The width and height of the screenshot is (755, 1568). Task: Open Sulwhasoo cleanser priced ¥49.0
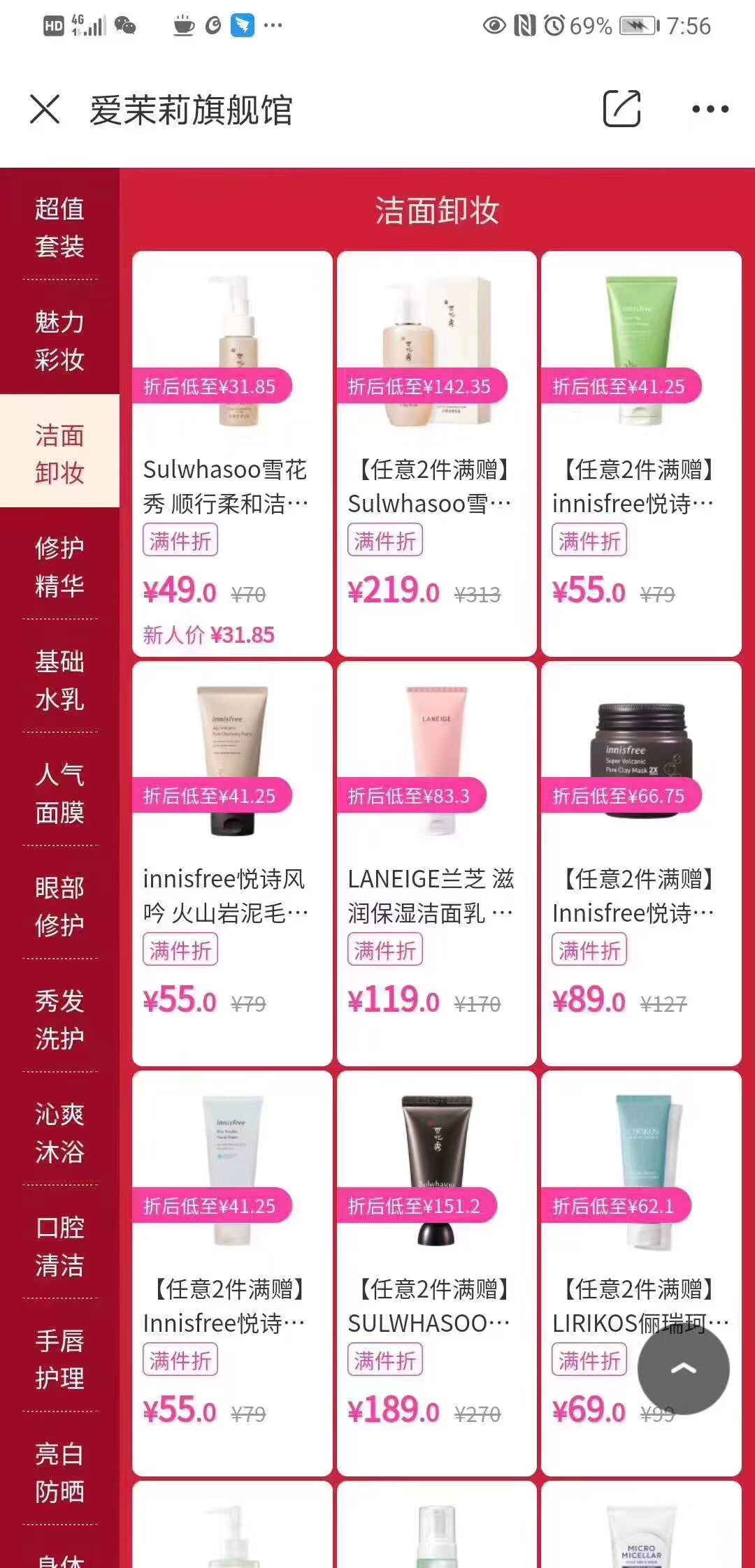click(232, 453)
